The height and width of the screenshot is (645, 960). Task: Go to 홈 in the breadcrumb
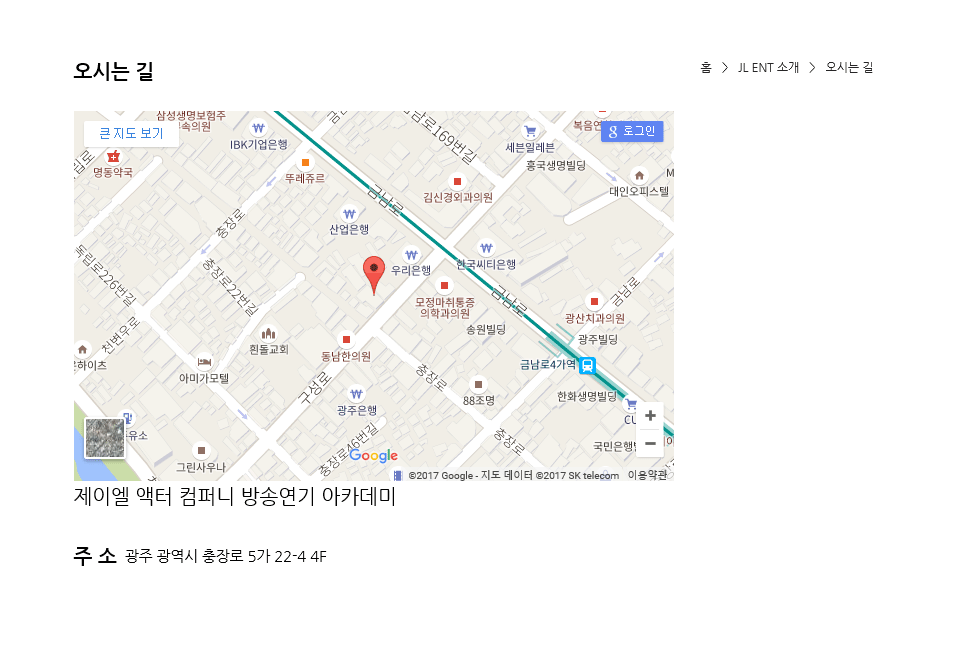706,67
